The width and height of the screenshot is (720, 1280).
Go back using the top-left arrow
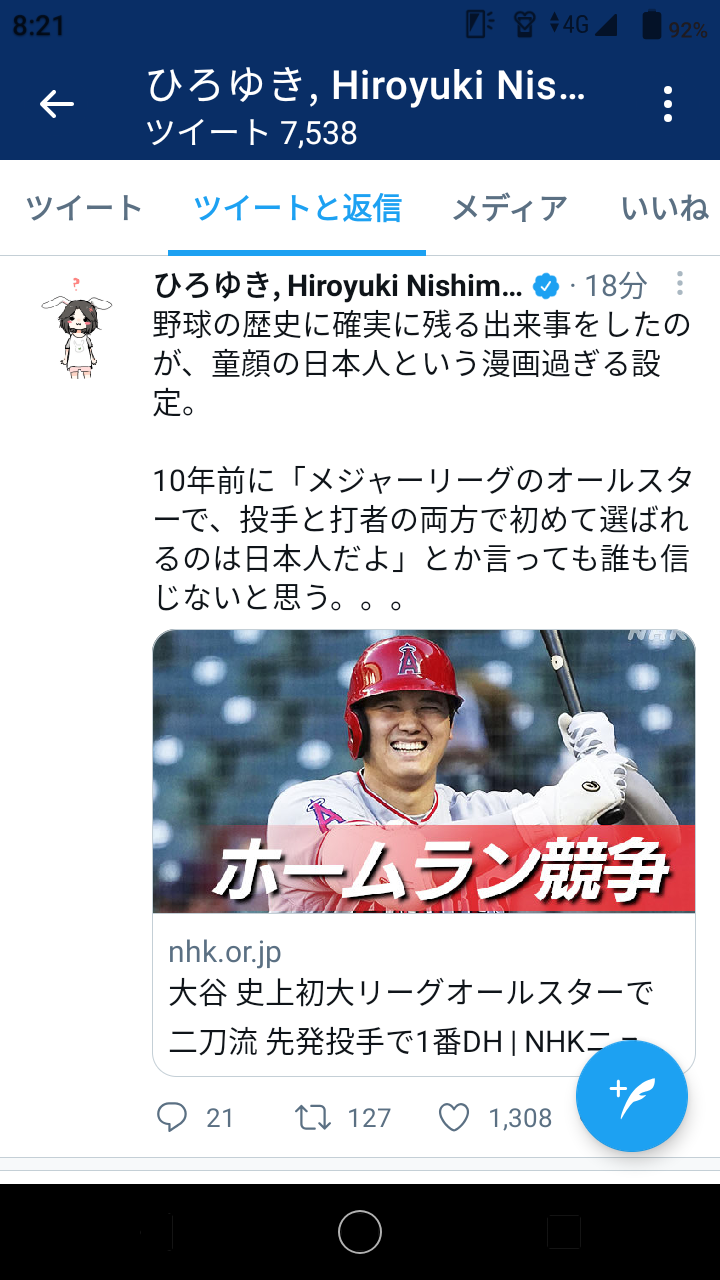coord(57,104)
